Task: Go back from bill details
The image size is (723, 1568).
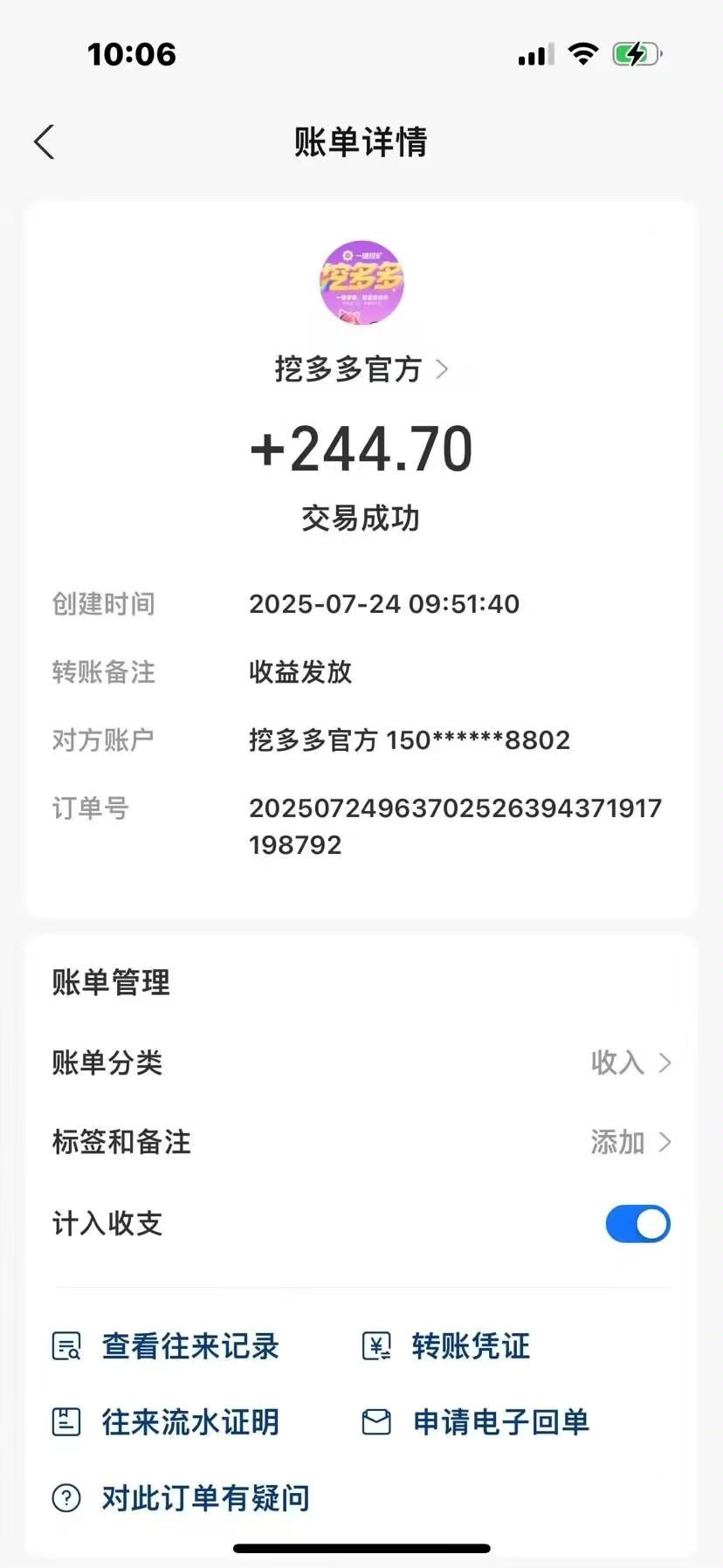Action: [45, 142]
